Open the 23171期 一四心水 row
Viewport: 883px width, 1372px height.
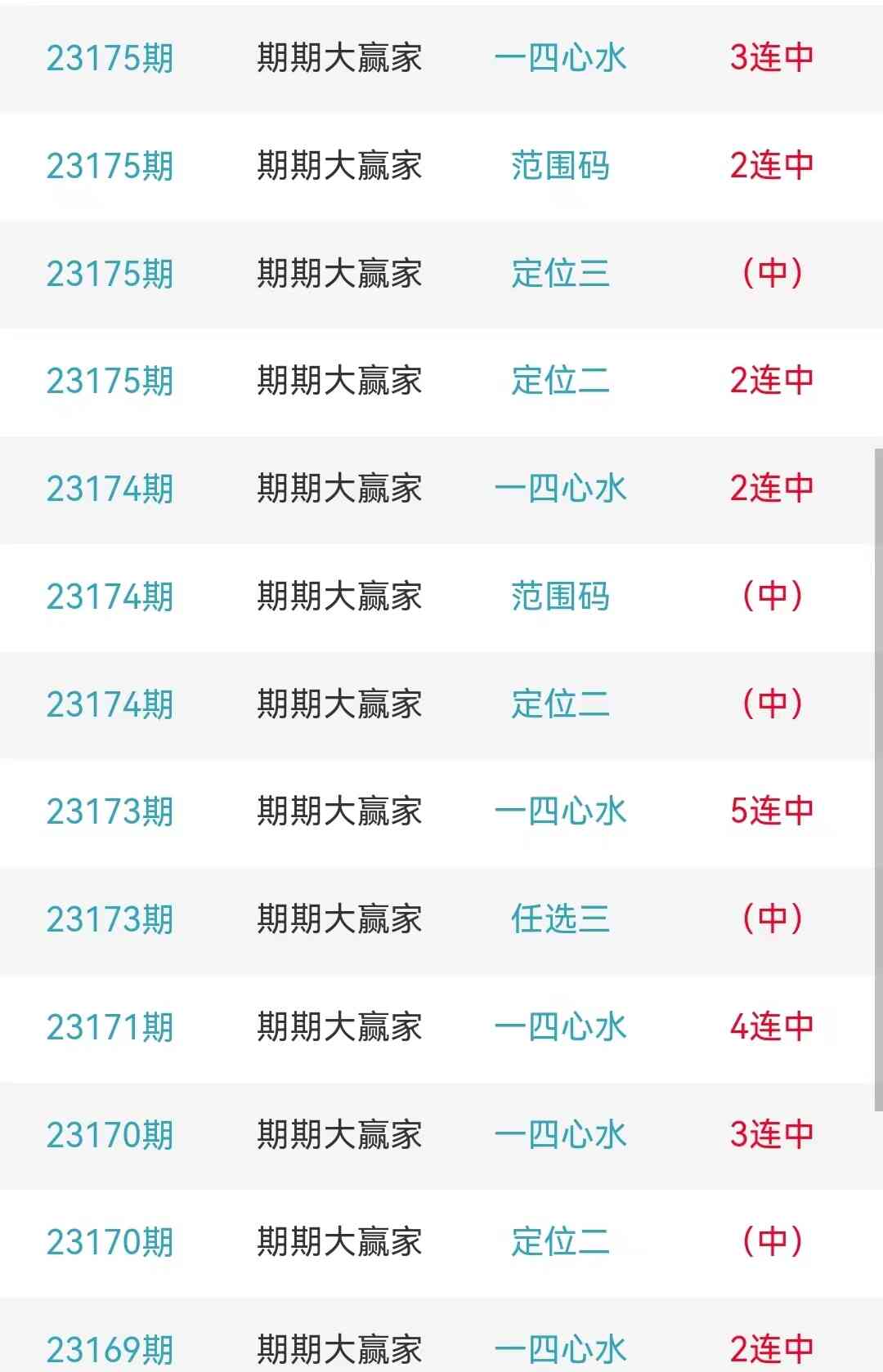click(x=560, y=1027)
